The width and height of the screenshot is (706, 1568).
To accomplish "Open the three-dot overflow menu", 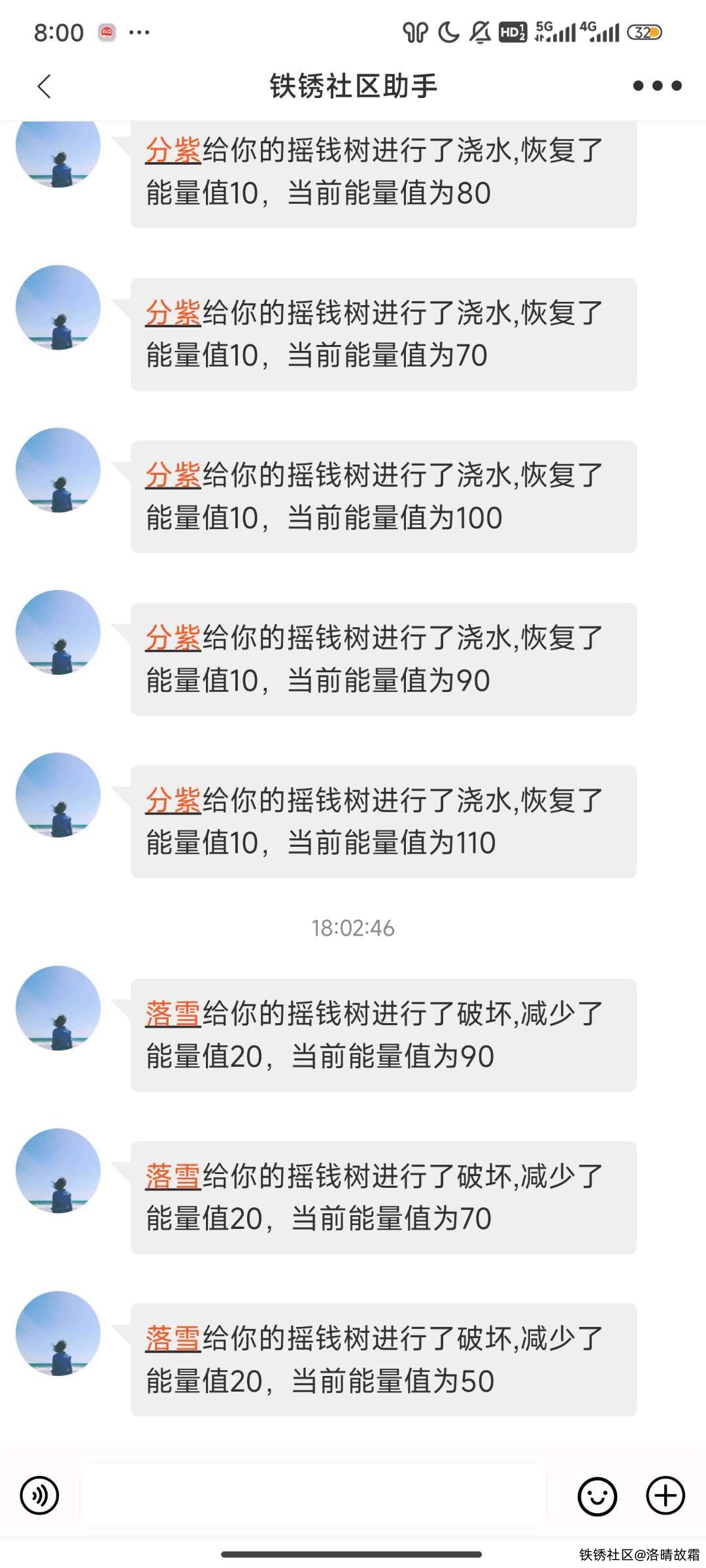I will pos(657,86).
